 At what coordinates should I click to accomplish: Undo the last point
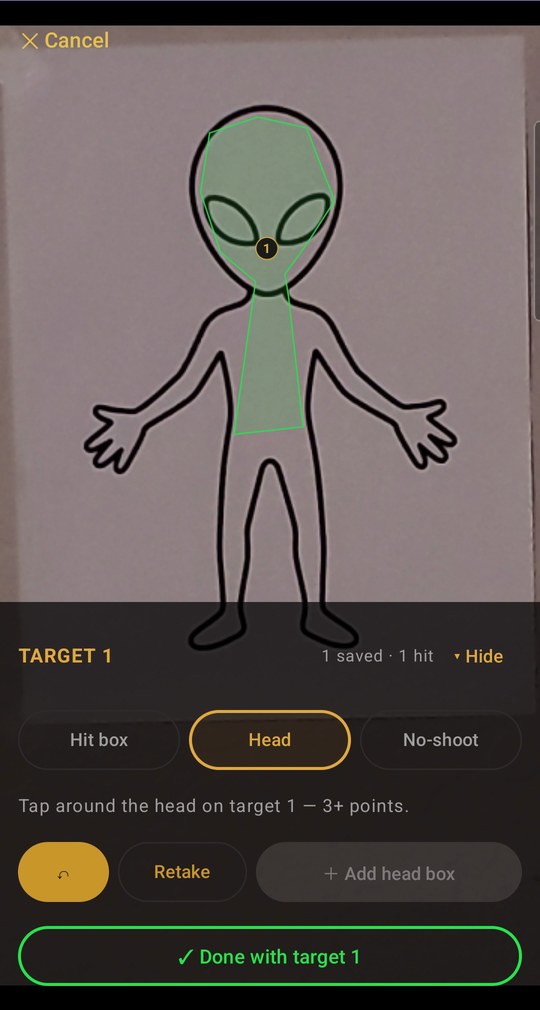(63, 872)
